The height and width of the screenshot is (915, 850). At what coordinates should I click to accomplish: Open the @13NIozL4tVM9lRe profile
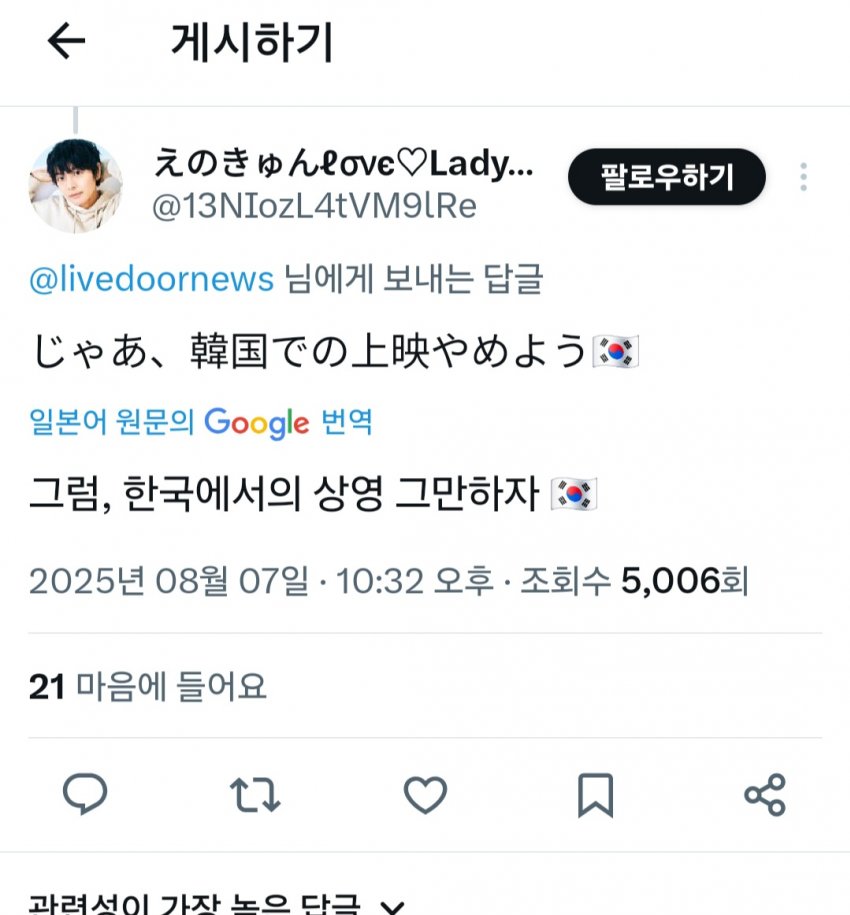[x=313, y=206]
